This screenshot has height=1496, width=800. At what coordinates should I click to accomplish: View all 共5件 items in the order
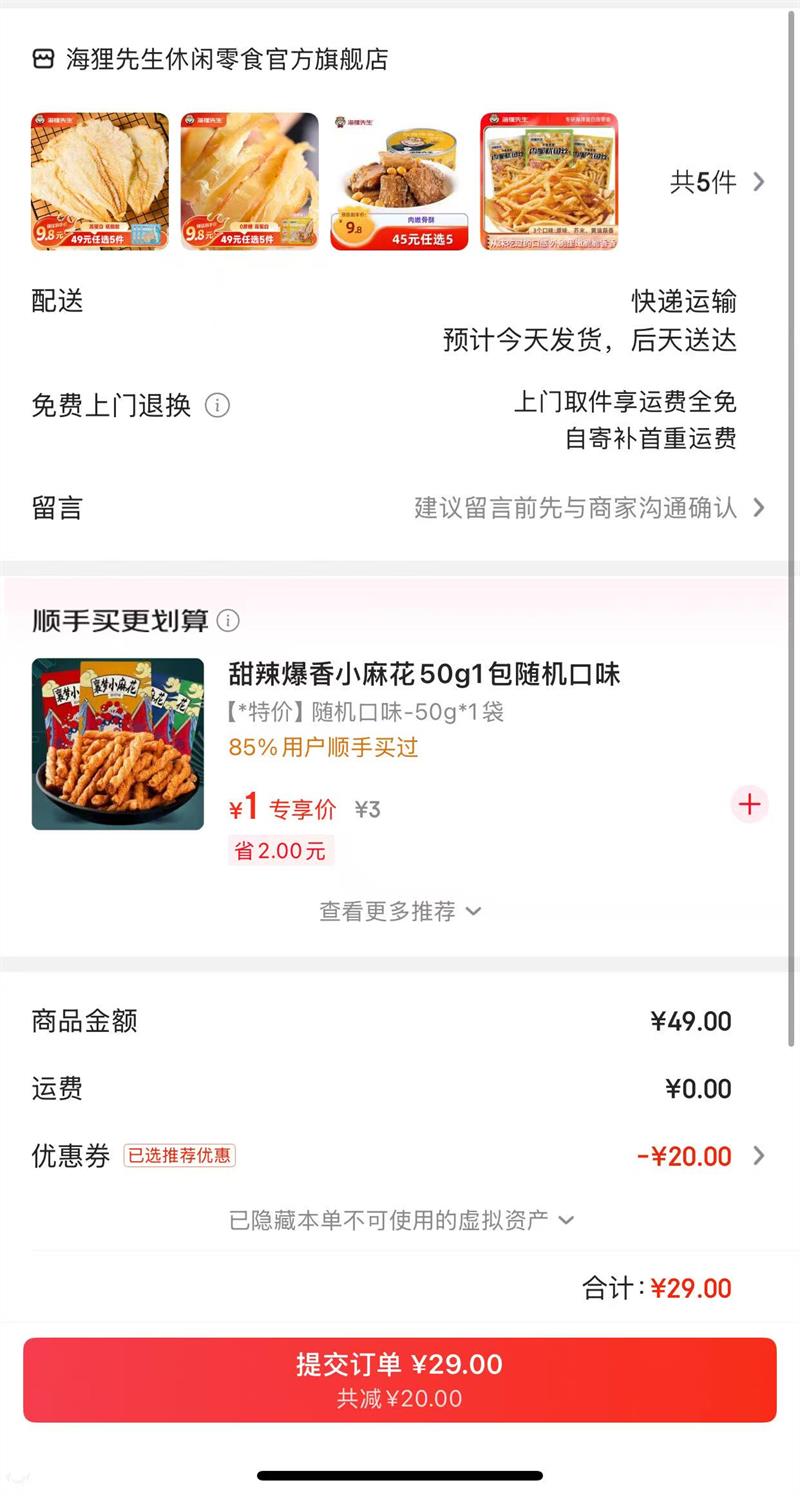point(716,182)
